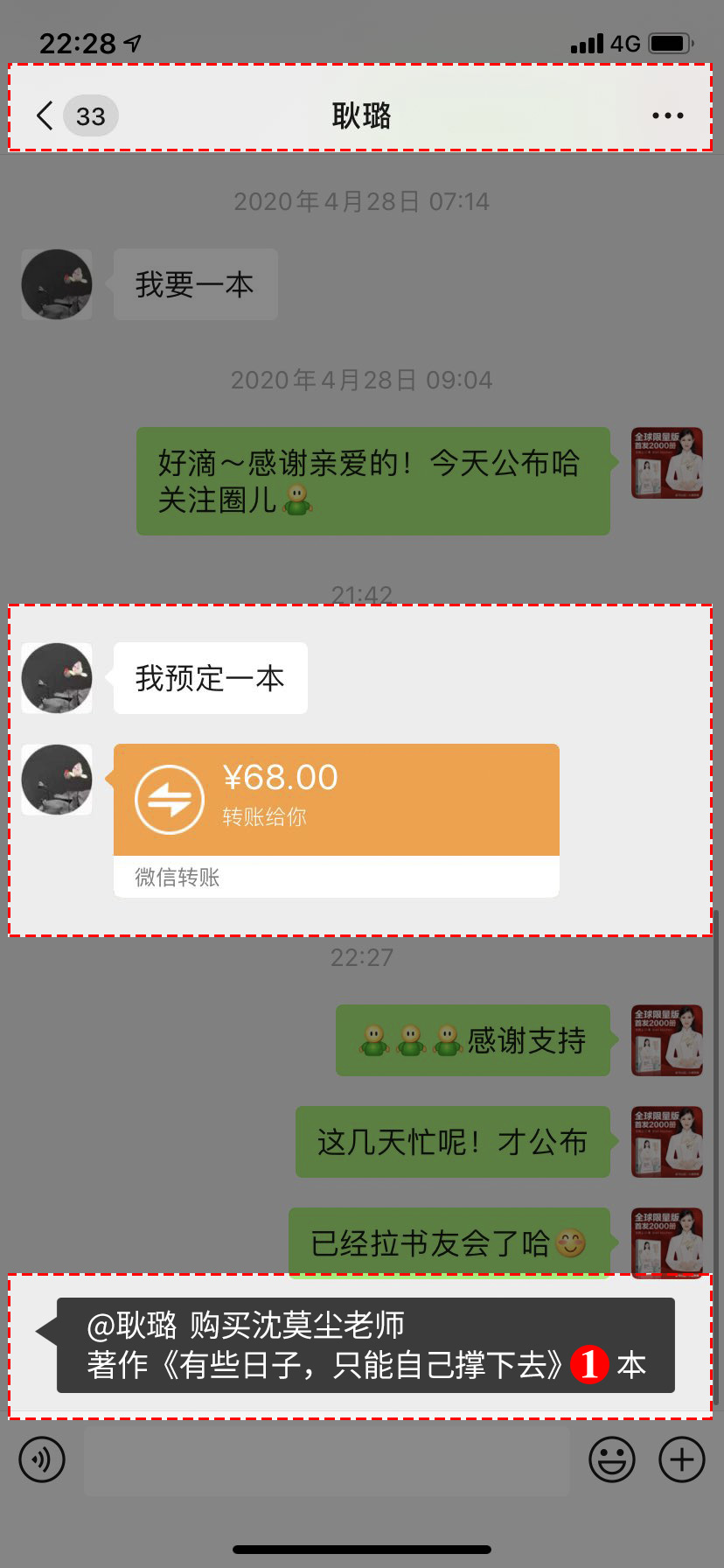Viewport: 724px width, 1568px height.
Task: Focus the message text field
Action: tap(326, 1459)
